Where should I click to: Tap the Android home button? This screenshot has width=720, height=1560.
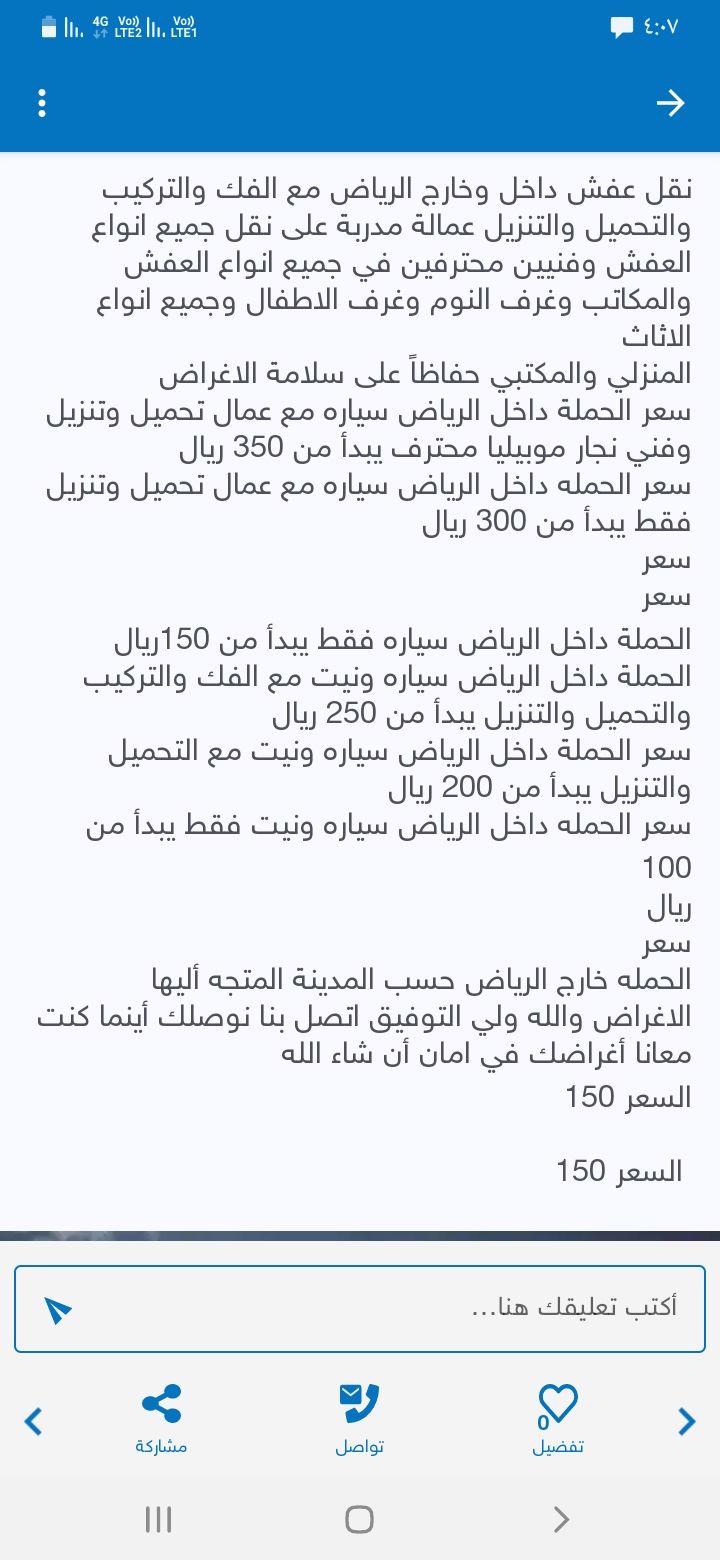[x=358, y=1519]
